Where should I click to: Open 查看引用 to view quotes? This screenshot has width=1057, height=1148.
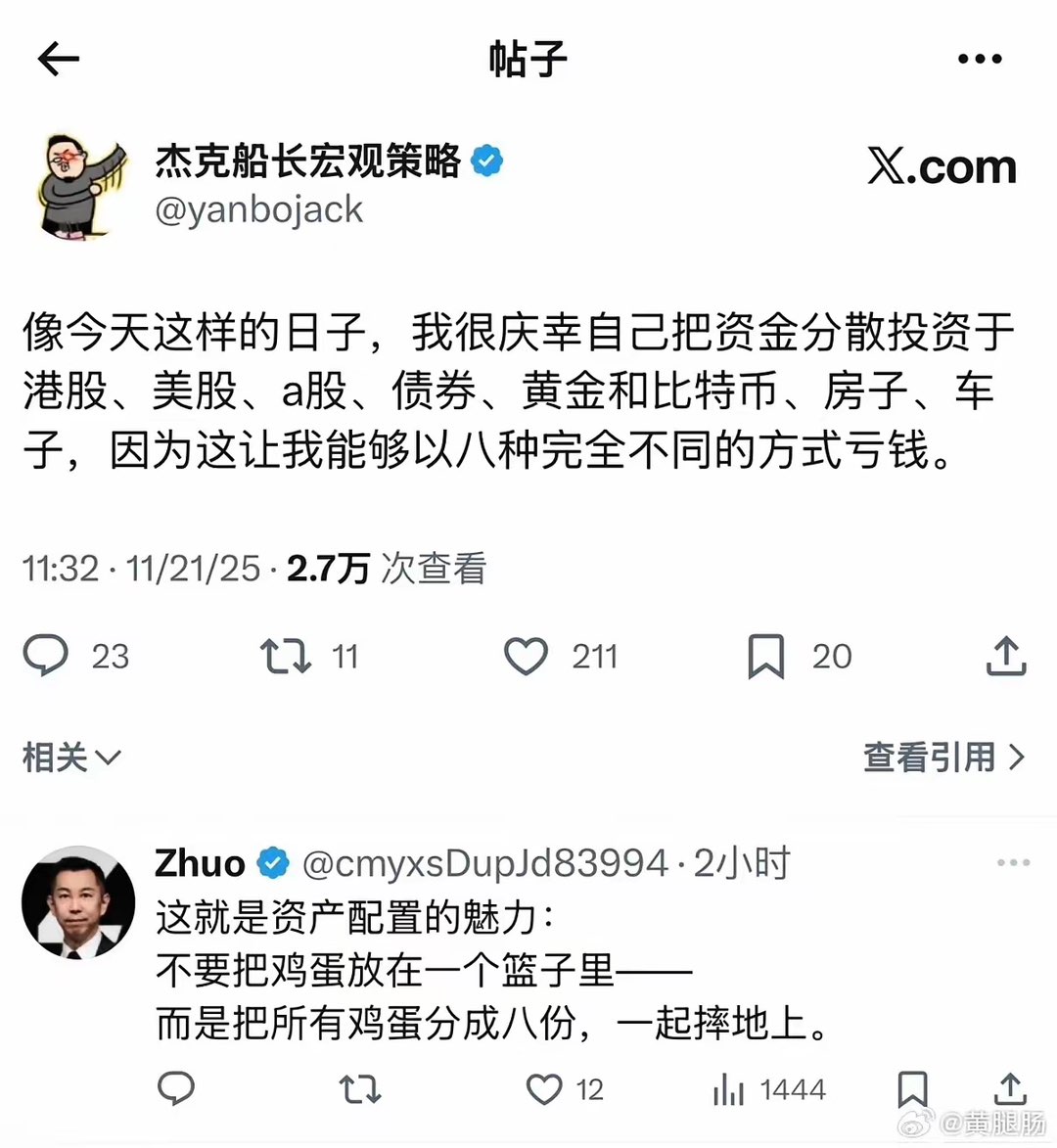pos(943,757)
